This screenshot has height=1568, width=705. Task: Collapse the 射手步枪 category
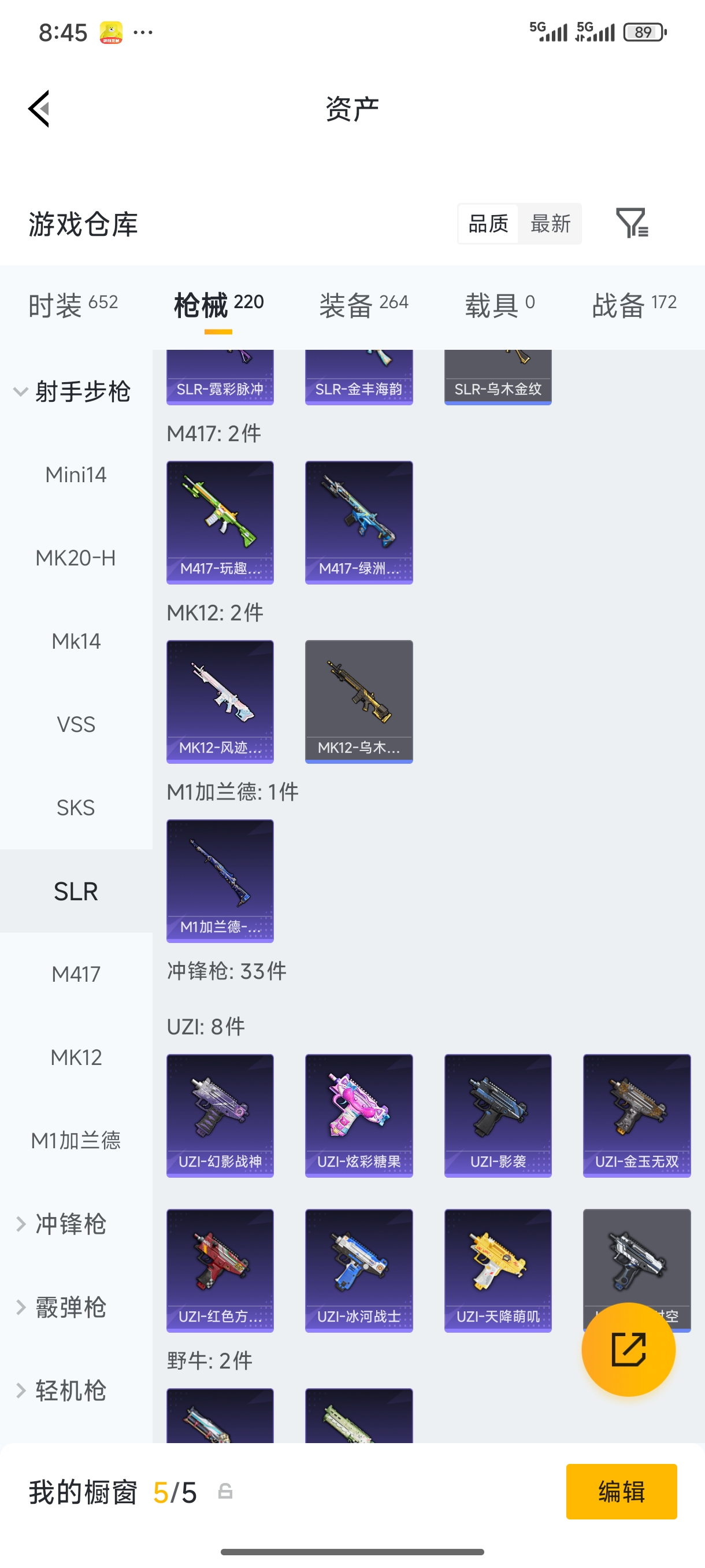(x=72, y=391)
